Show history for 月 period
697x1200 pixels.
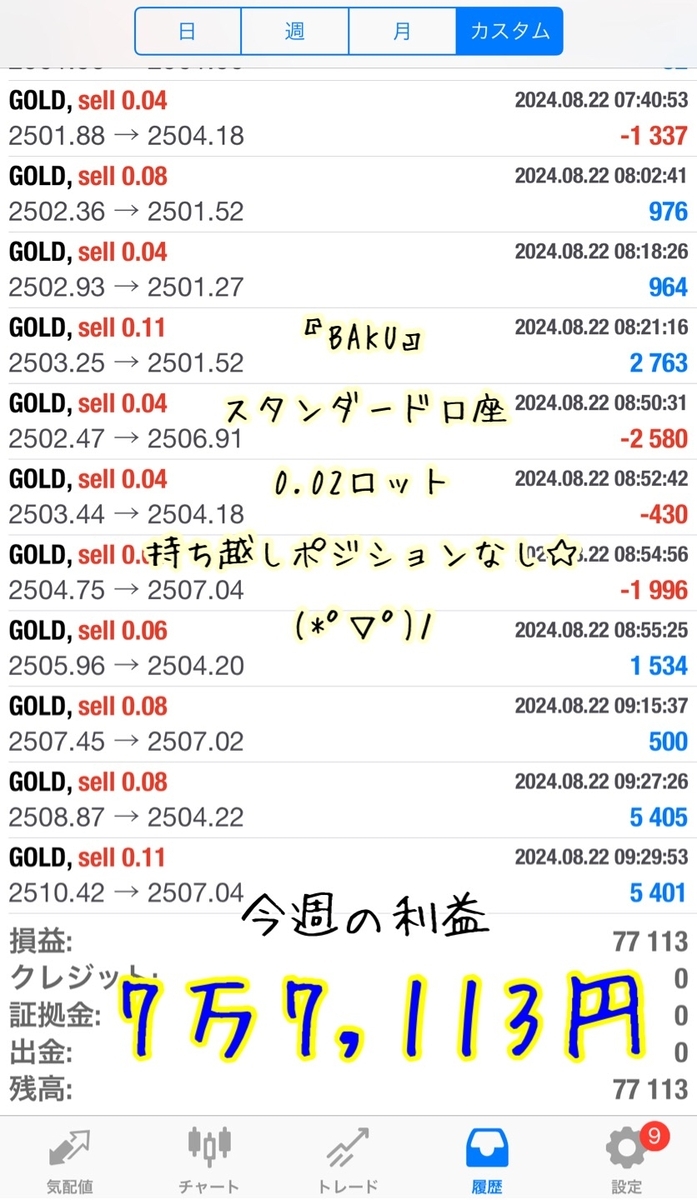[x=401, y=31]
